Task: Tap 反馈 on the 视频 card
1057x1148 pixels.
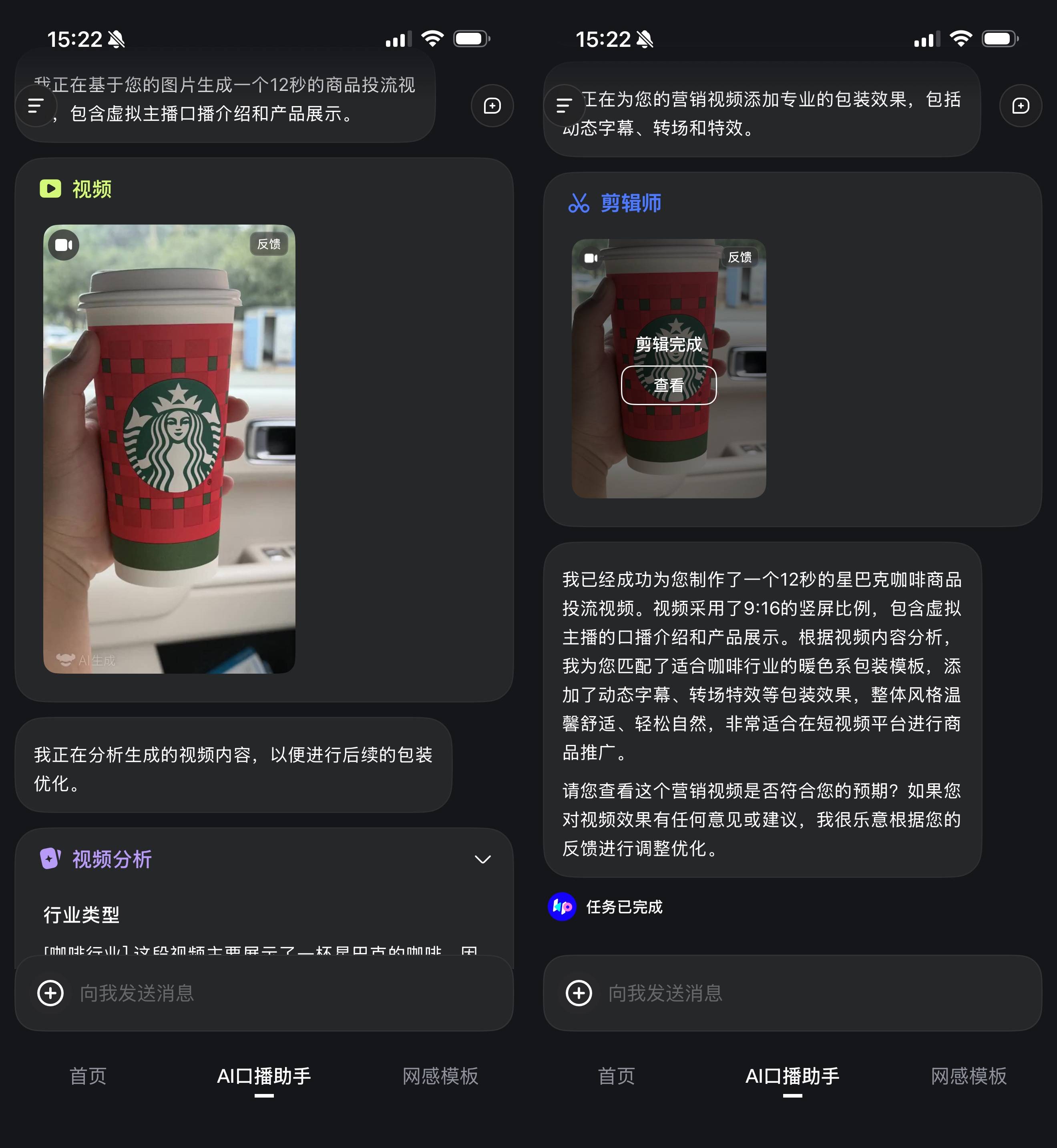Action: coord(268,244)
